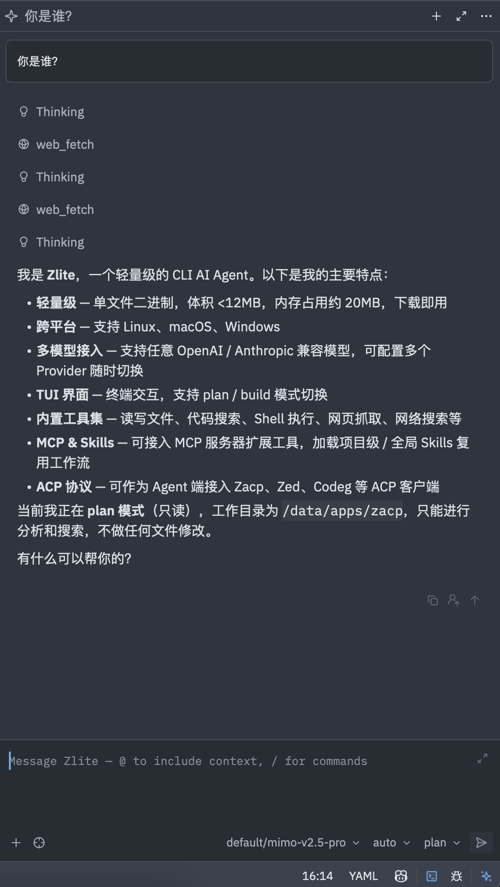Send the message
This screenshot has width=500, height=887.
(481, 843)
